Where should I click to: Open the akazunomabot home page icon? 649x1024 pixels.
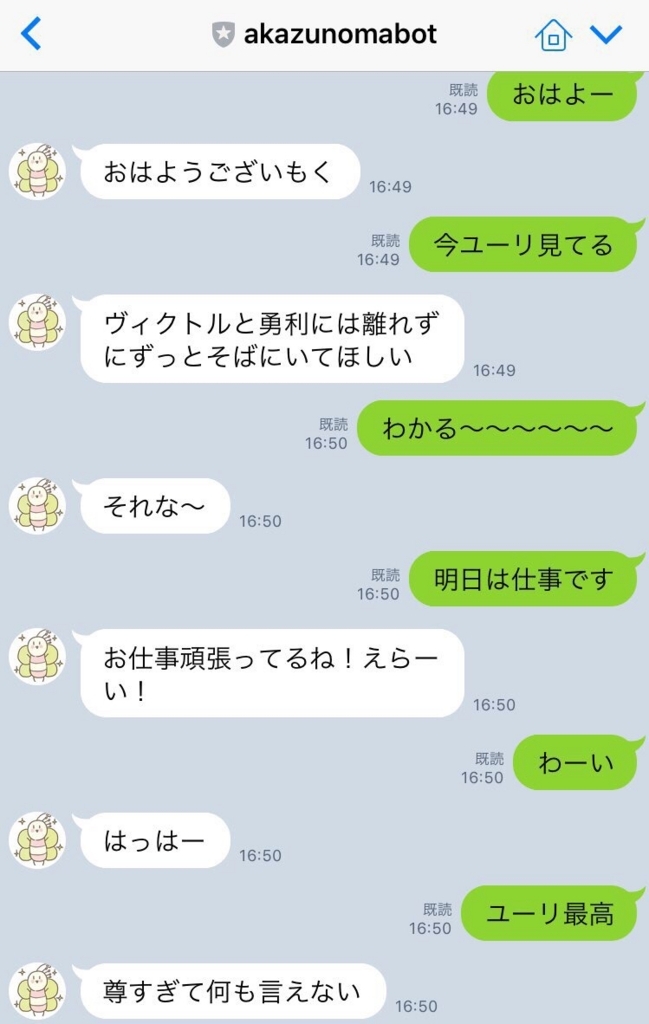553,34
